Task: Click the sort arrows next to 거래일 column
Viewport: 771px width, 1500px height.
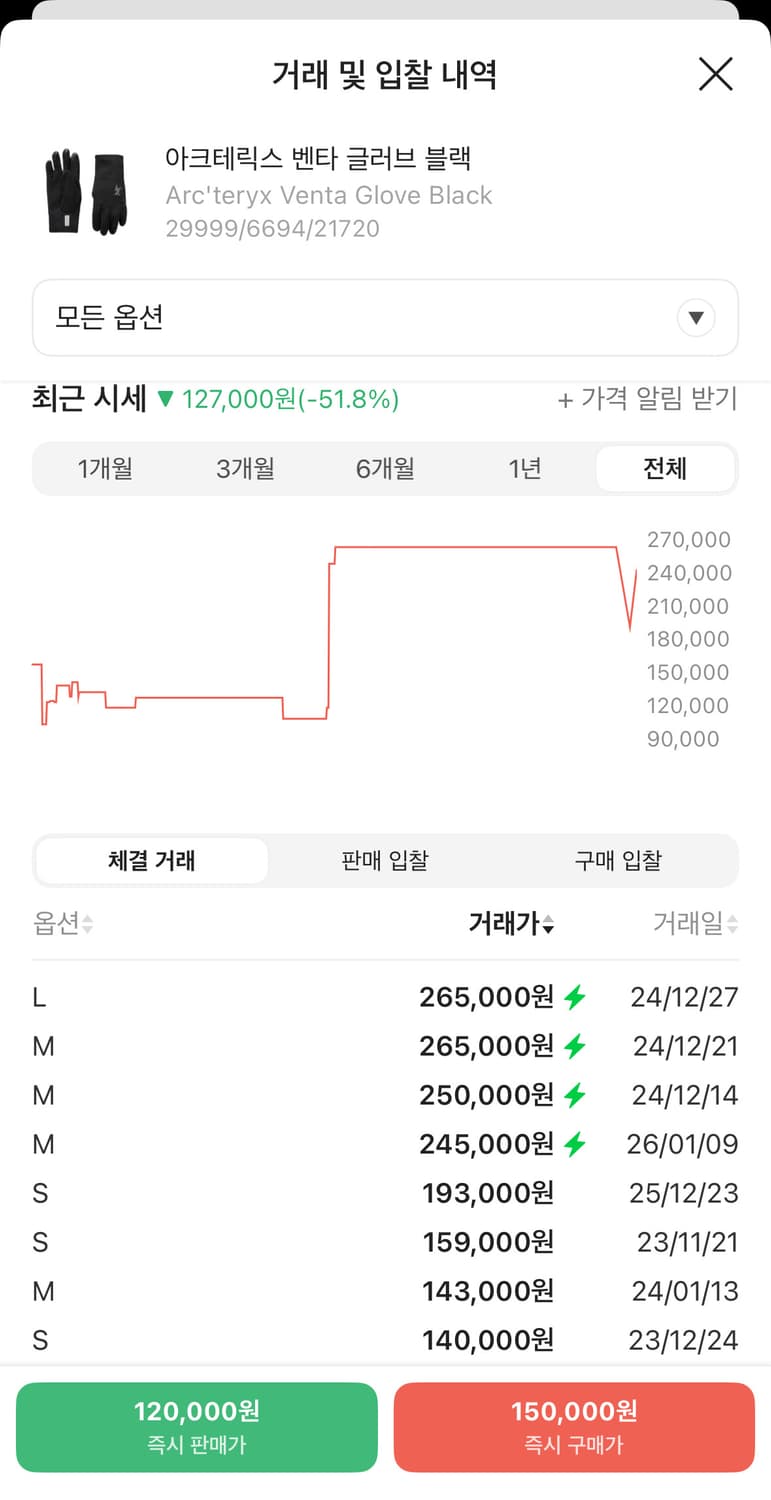Action: click(732, 925)
